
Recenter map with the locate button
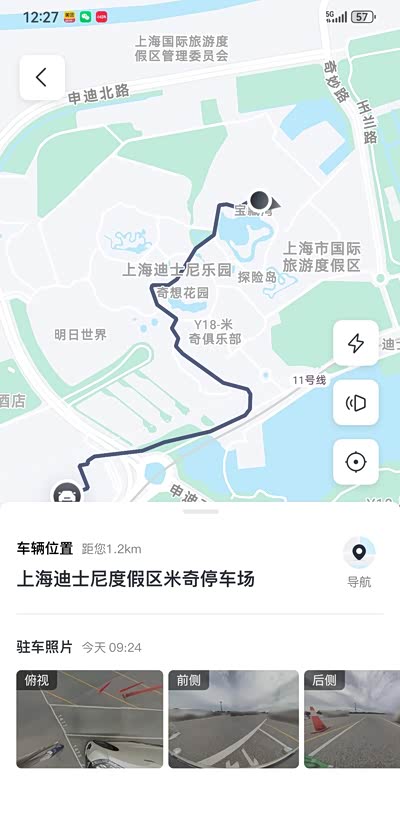[356, 462]
